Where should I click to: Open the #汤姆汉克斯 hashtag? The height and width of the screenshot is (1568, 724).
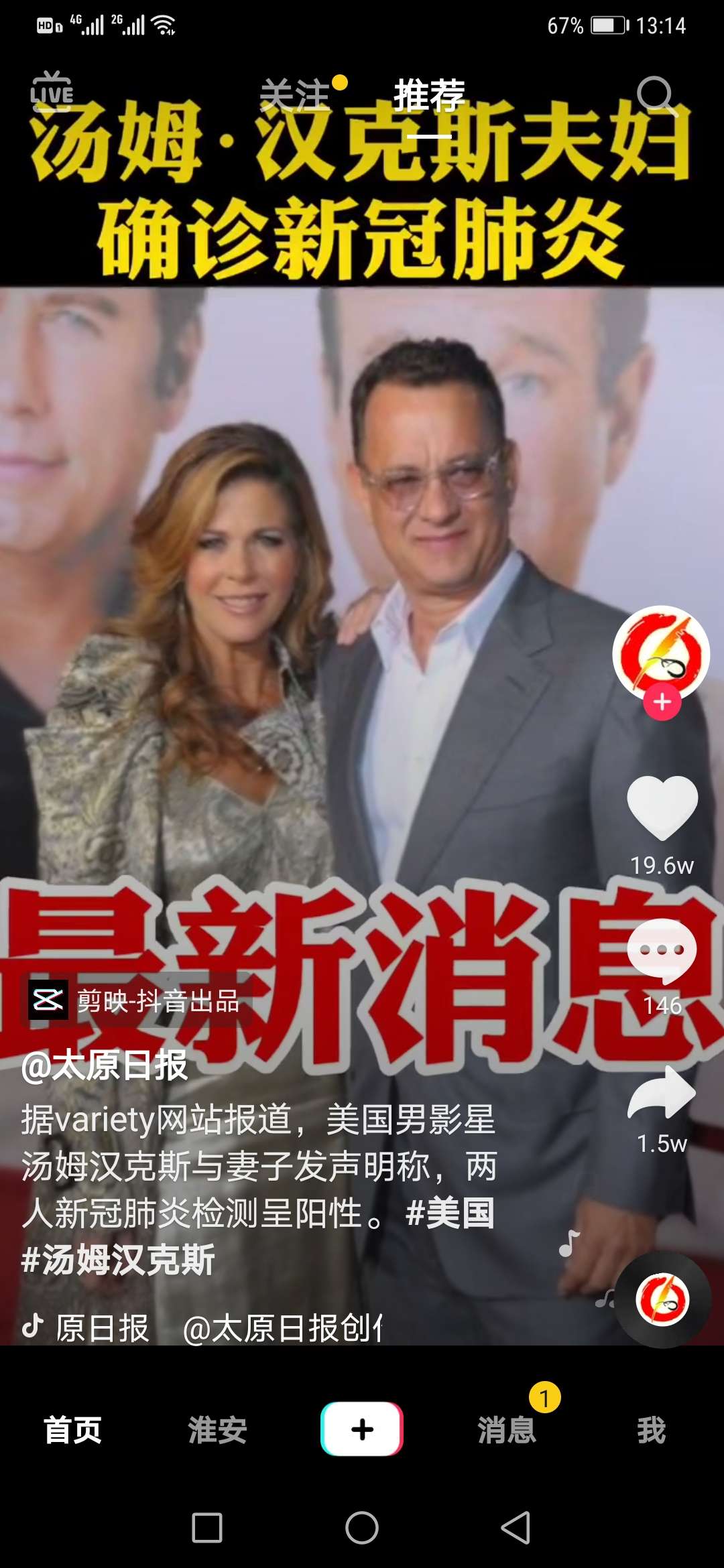point(118,1260)
